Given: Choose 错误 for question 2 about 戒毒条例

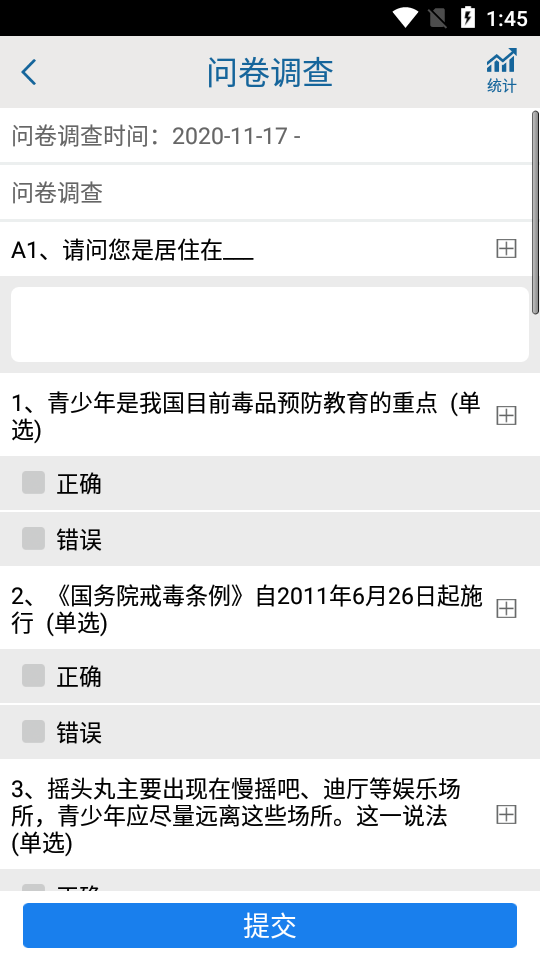Looking at the screenshot, I should click(x=270, y=732).
